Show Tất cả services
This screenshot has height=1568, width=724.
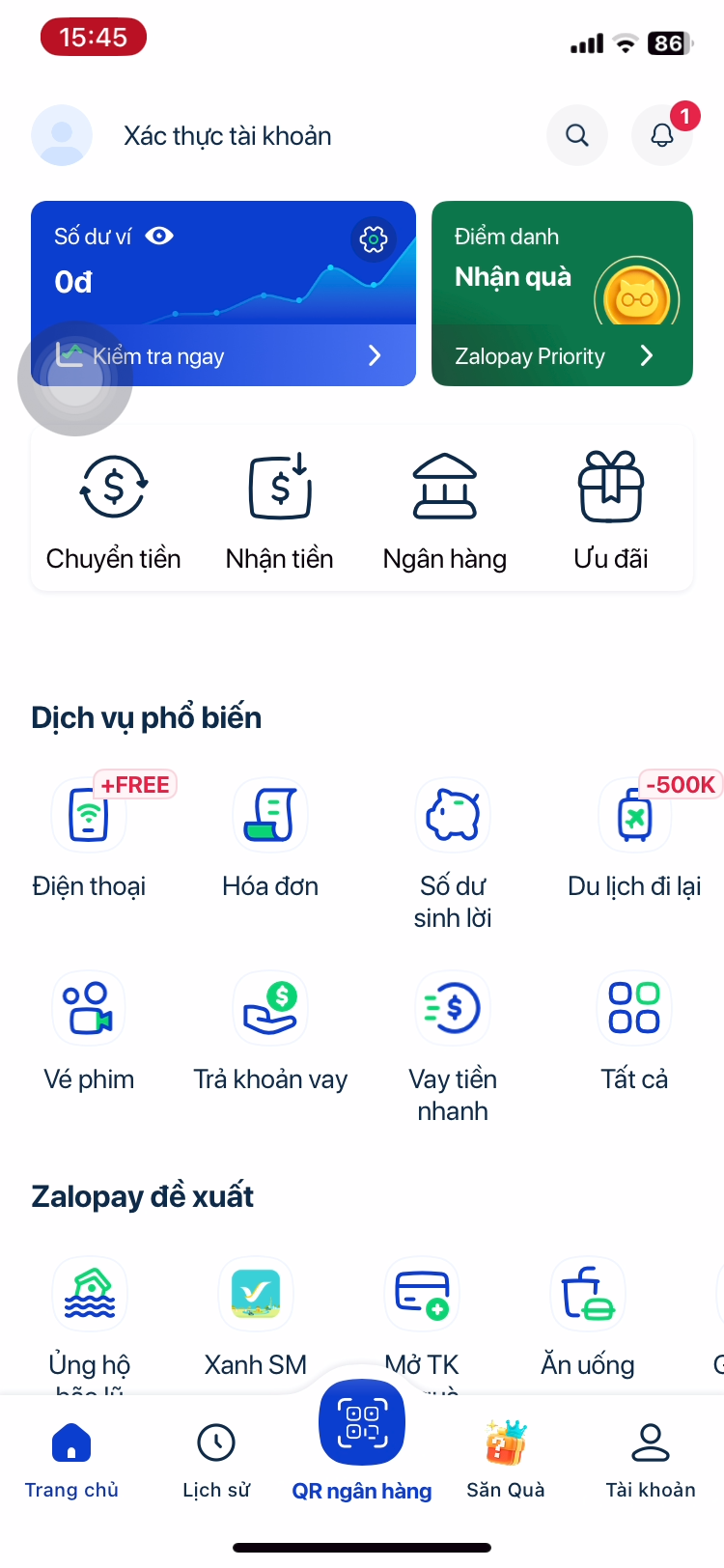click(634, 1029)
